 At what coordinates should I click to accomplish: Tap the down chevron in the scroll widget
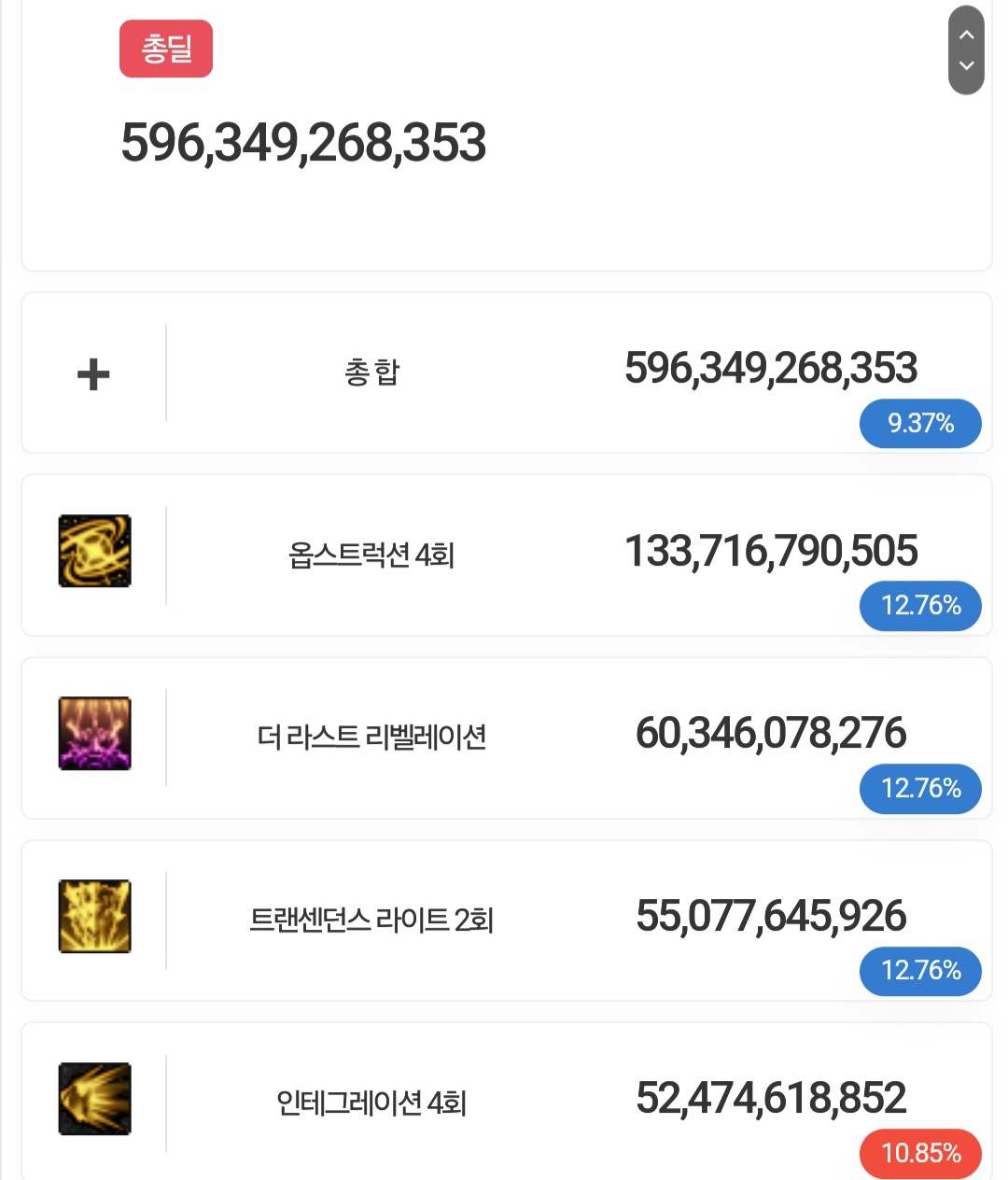coord(966,66)
